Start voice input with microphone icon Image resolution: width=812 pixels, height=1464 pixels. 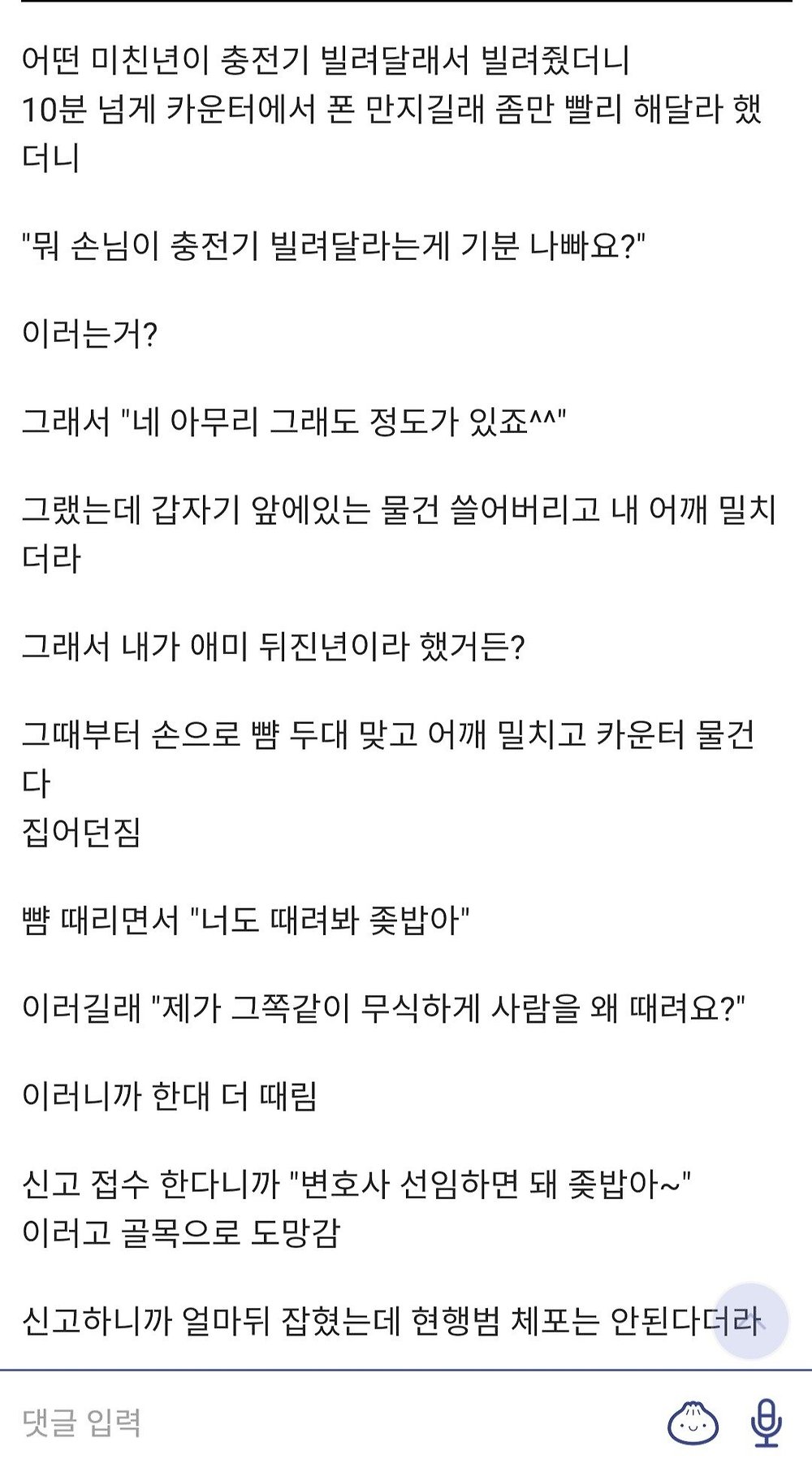[766, 1423]
